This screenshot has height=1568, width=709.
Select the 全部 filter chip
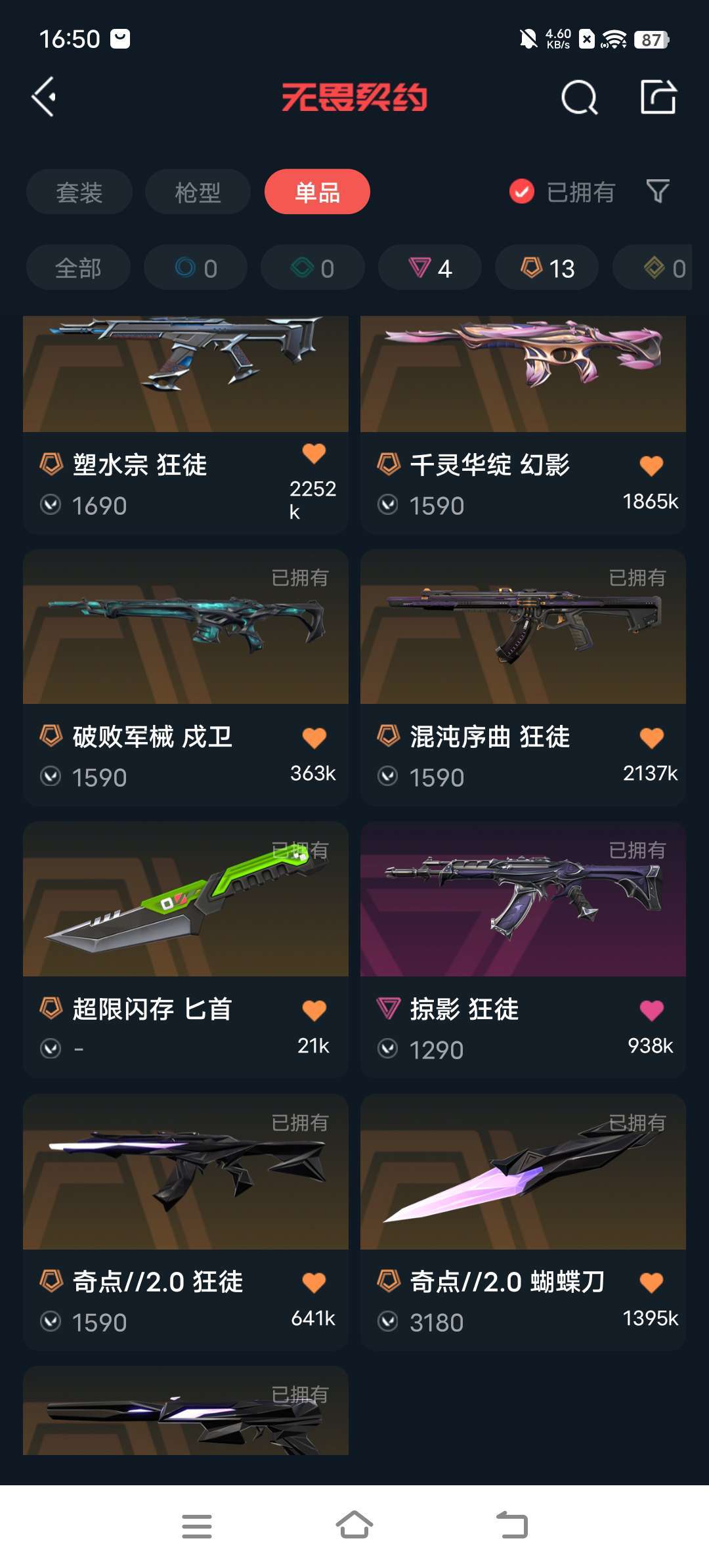click(78, 268)
